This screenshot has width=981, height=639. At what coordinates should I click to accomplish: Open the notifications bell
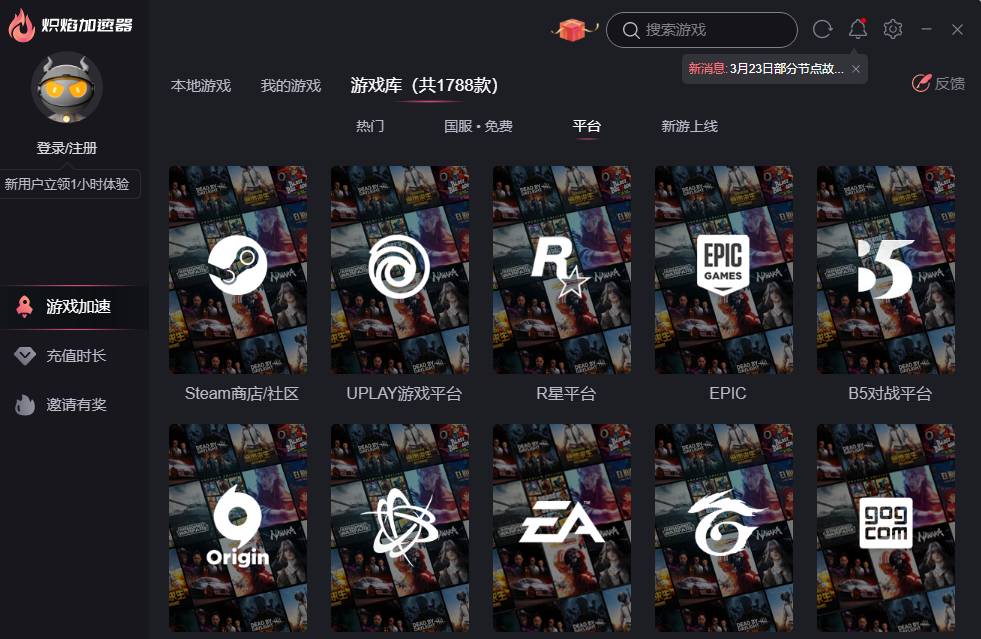click(x=857, y=30)
